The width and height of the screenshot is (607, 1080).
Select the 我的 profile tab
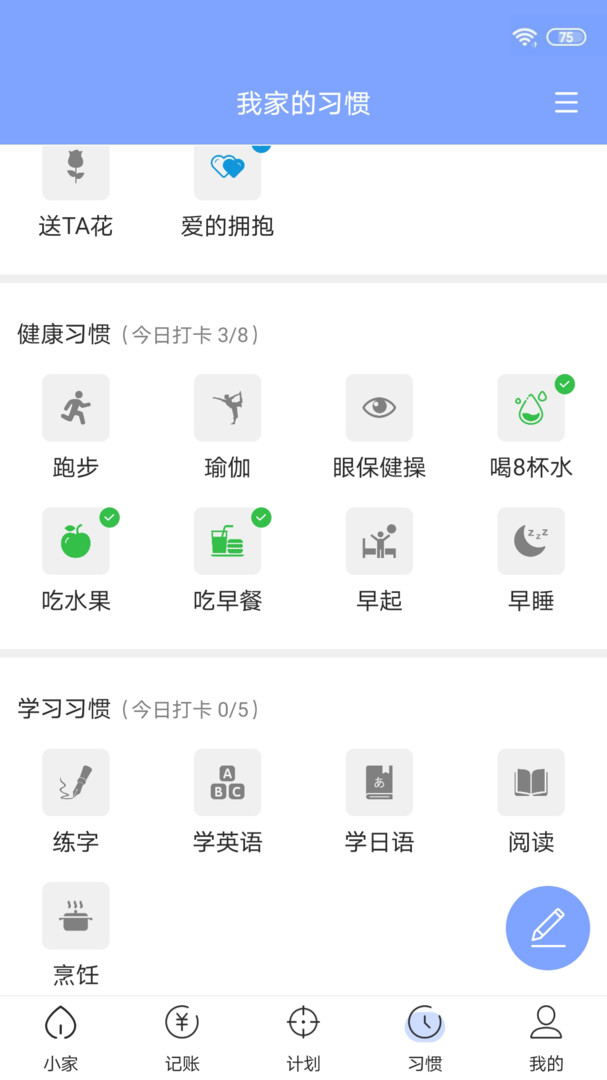[545, 1038]
